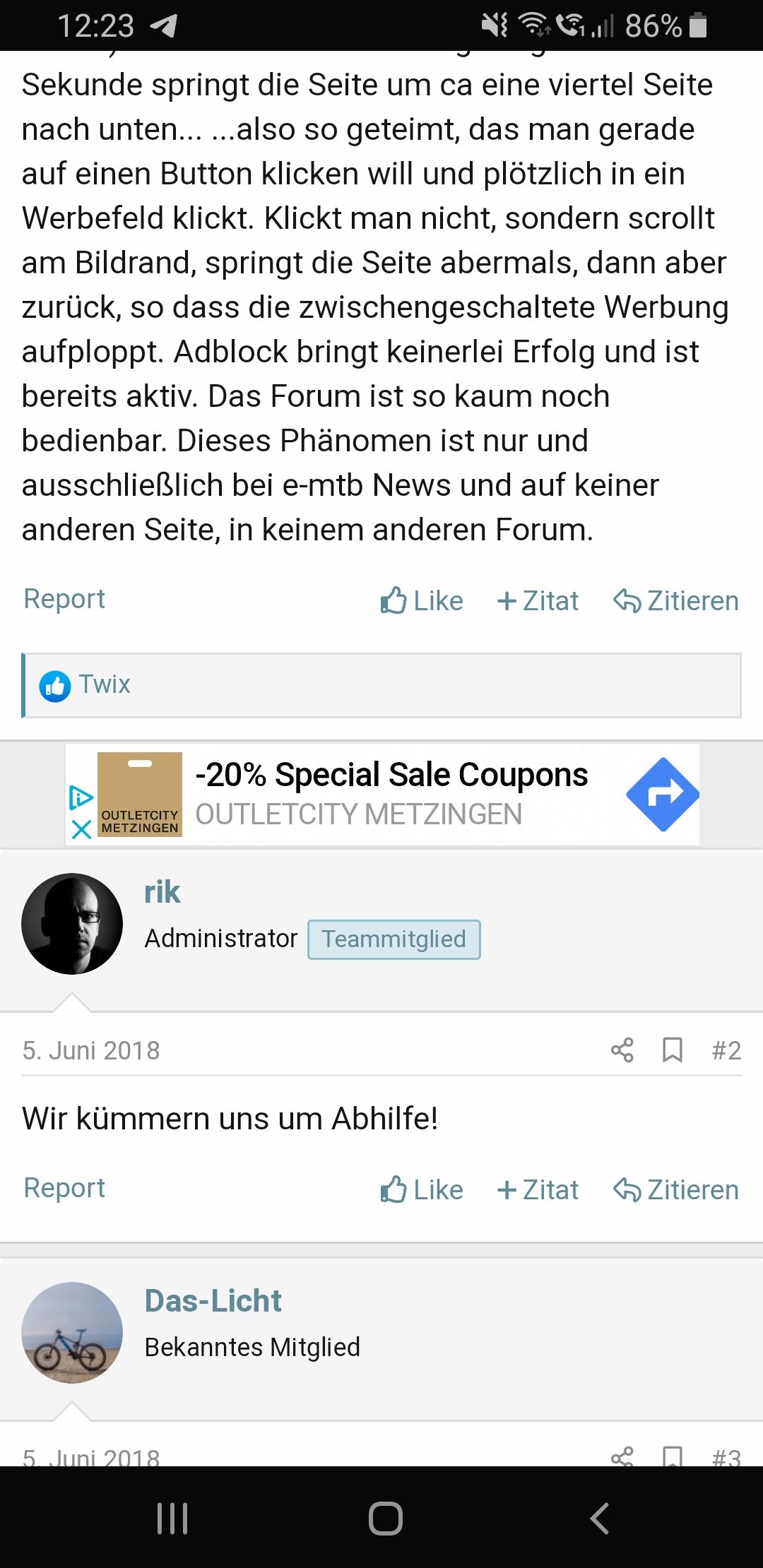Viewport: 763px width, 1568px height.
Task: Report rik's post
Action: tap(64, 1188)
